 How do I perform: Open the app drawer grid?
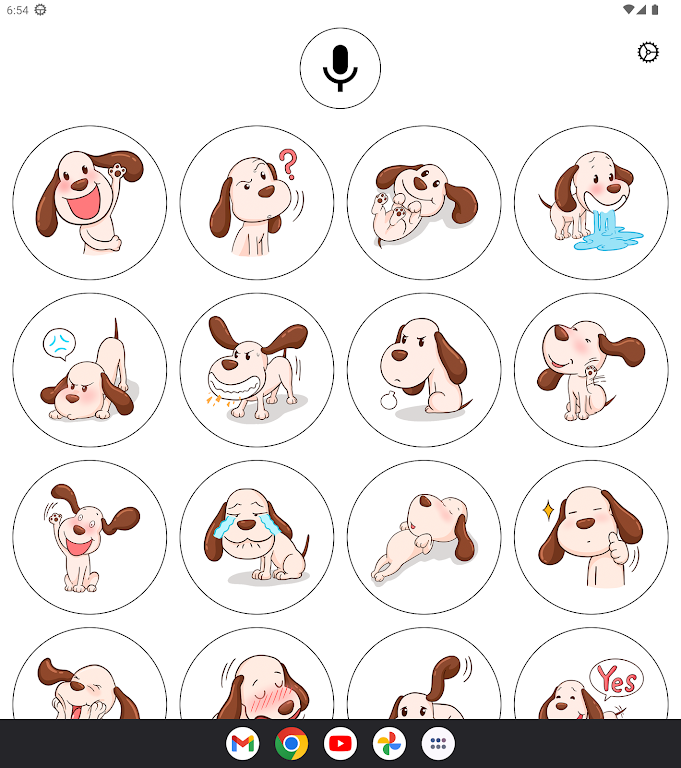(x=438, y=743)
